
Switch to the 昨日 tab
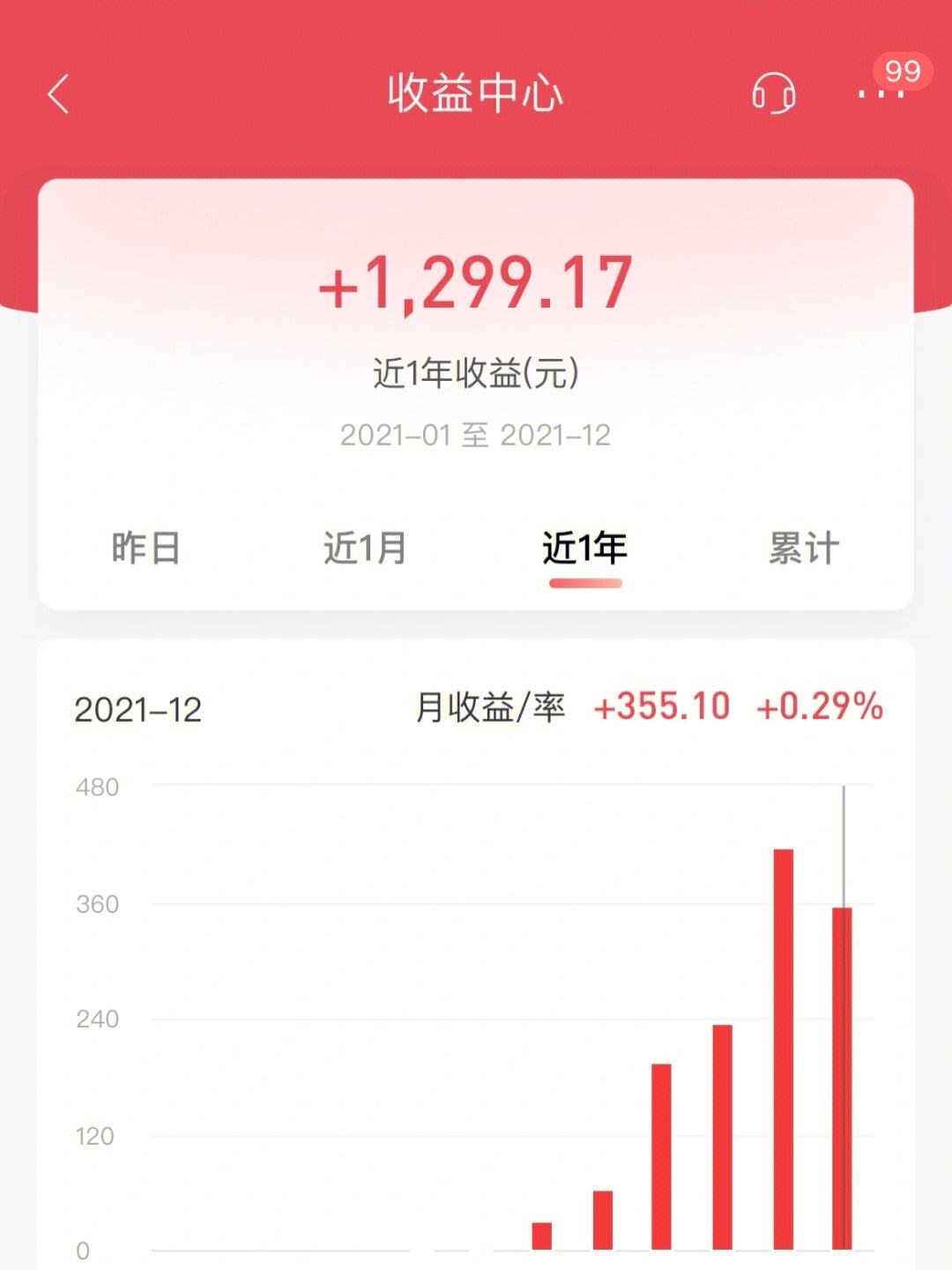coord(144,548)
